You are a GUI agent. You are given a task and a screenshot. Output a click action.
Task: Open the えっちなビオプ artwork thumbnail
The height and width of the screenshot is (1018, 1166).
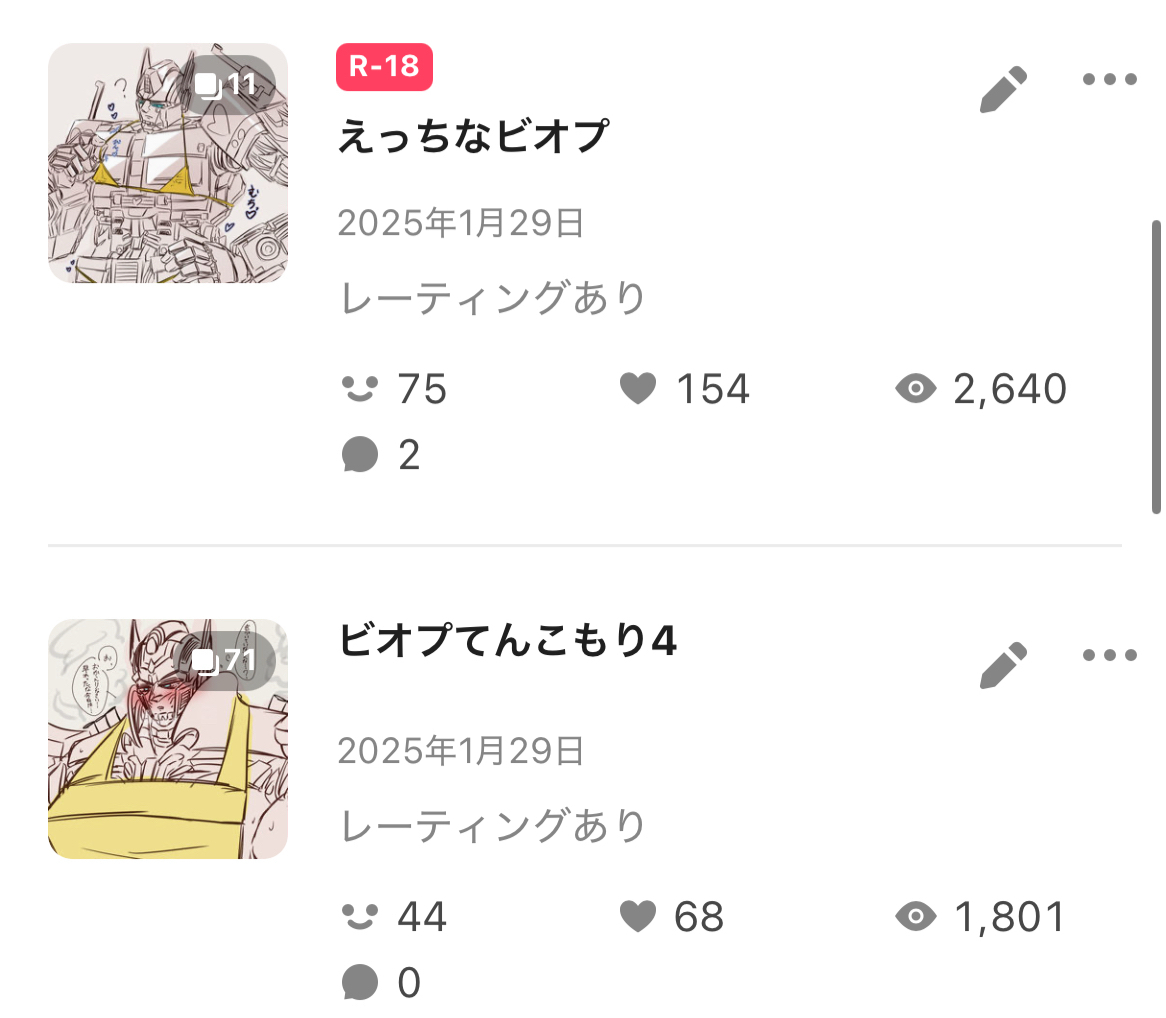click(168, 163)
